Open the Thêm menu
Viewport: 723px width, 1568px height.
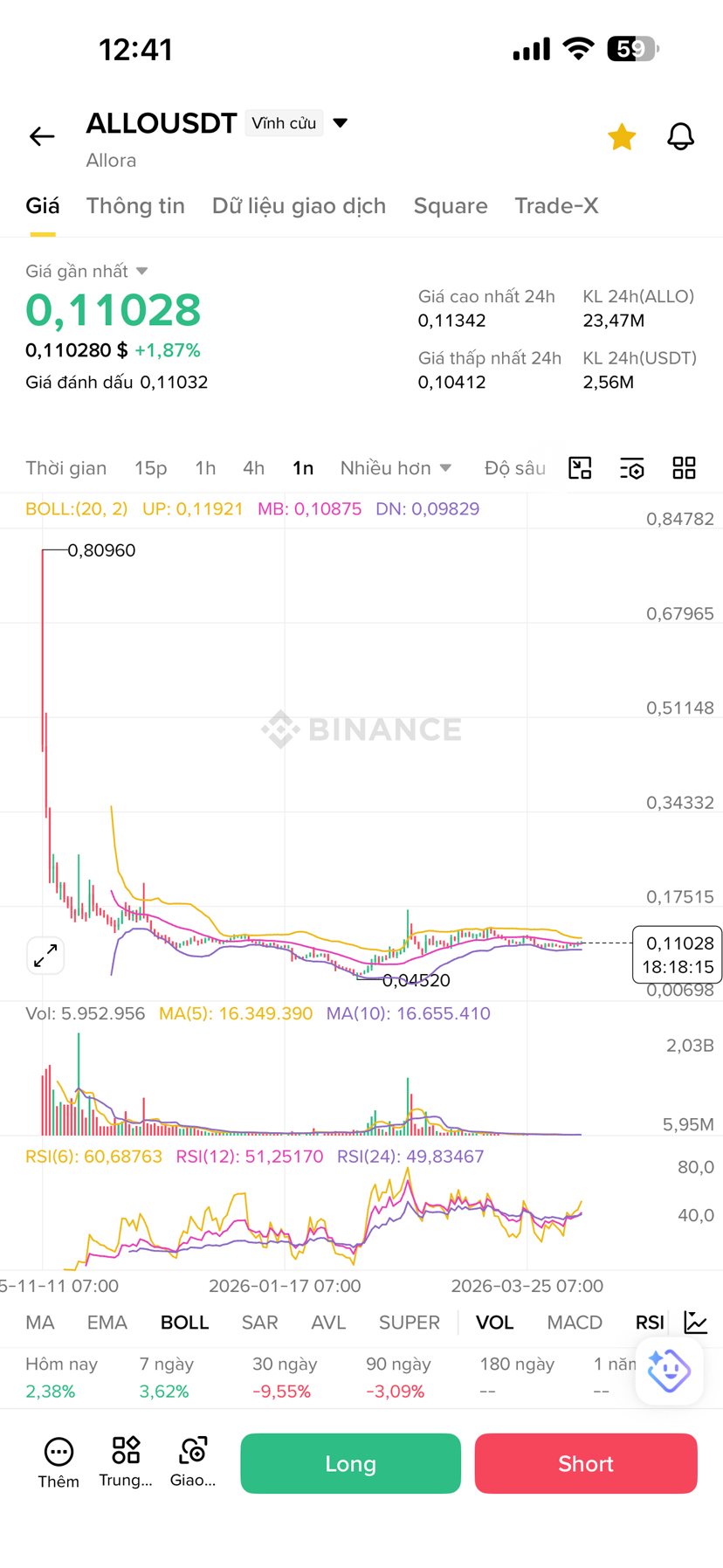tap(59, 1461)
